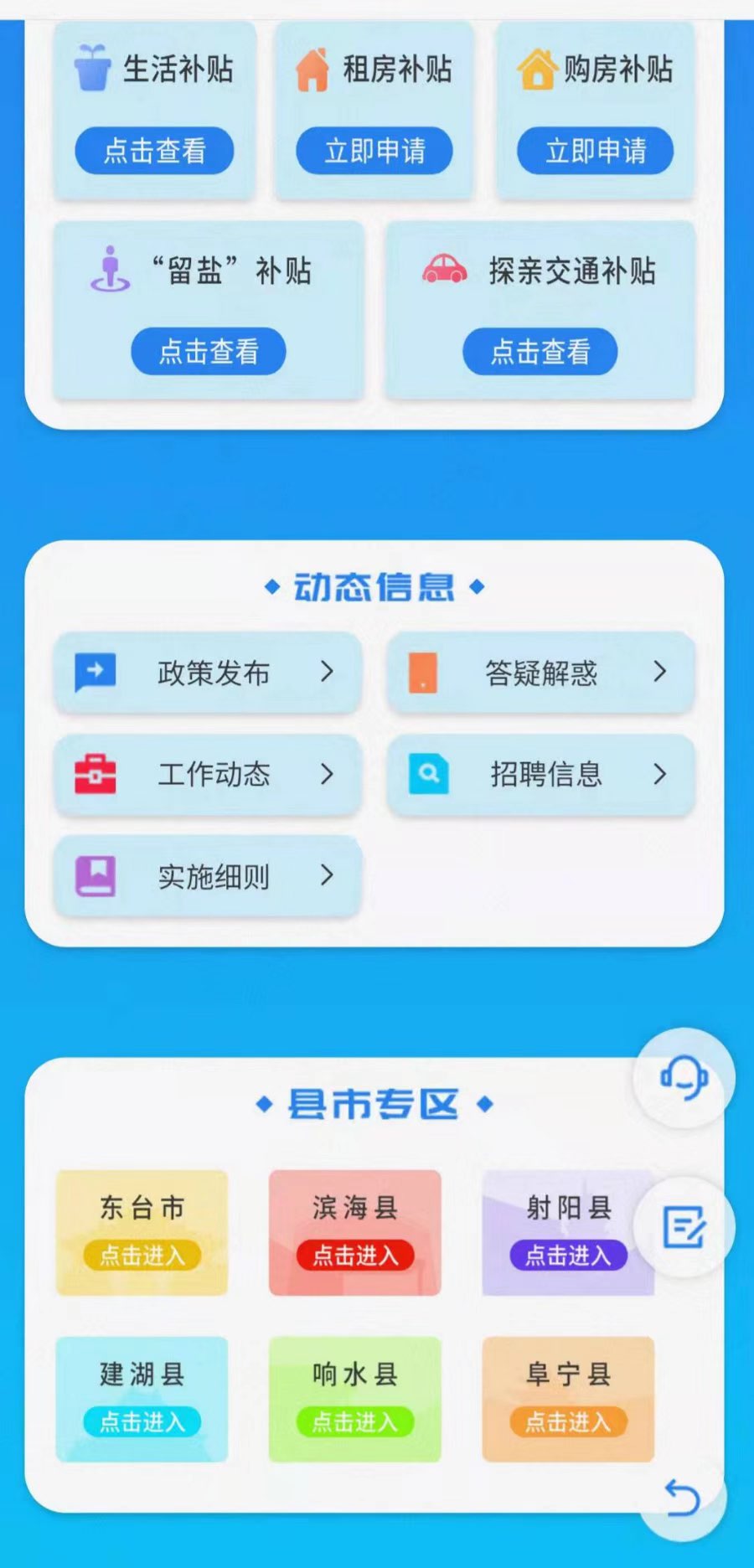Open 工作动态

pyautogui.click(x=209, y=774)
